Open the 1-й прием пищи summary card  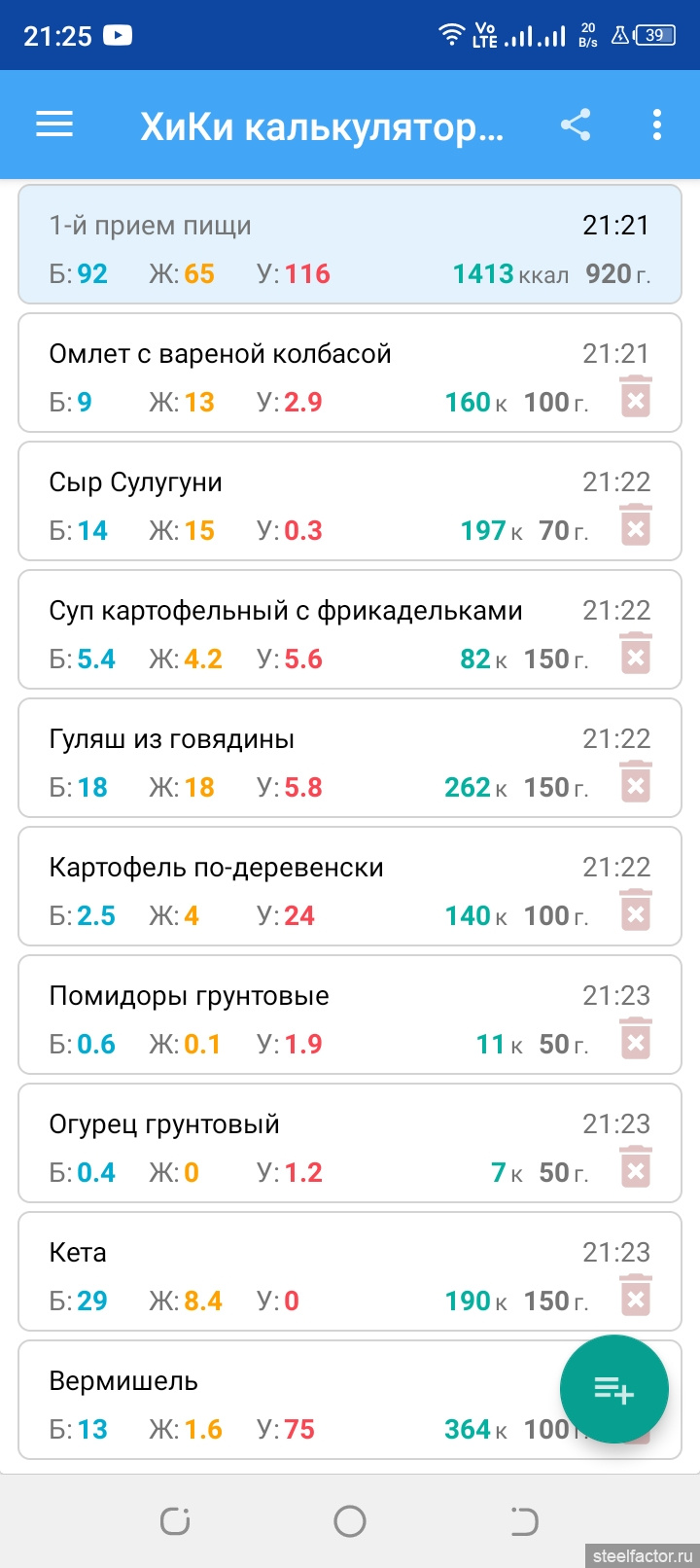tap(350, 245)
